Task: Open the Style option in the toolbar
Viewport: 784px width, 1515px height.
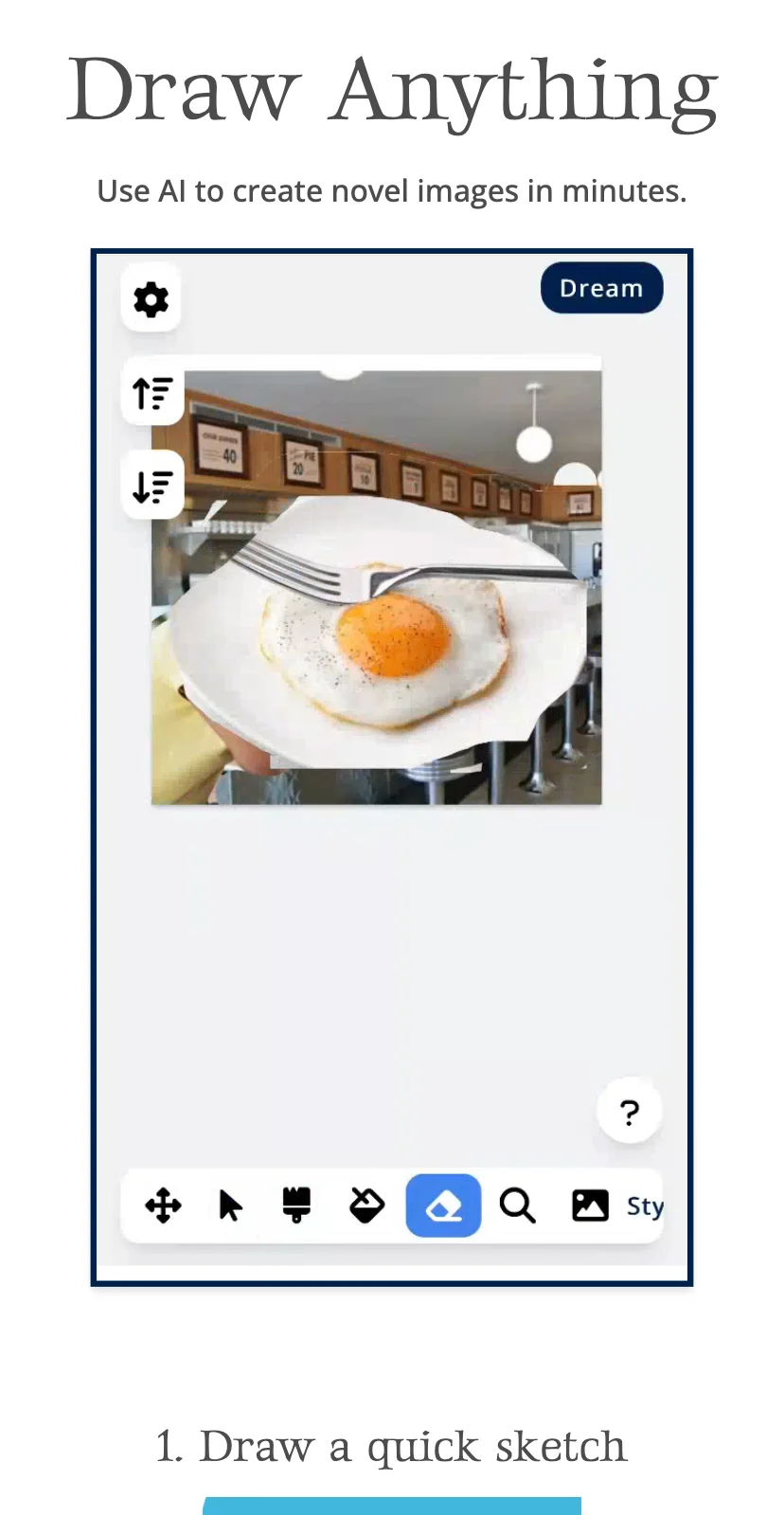Action: point(644,1206)
